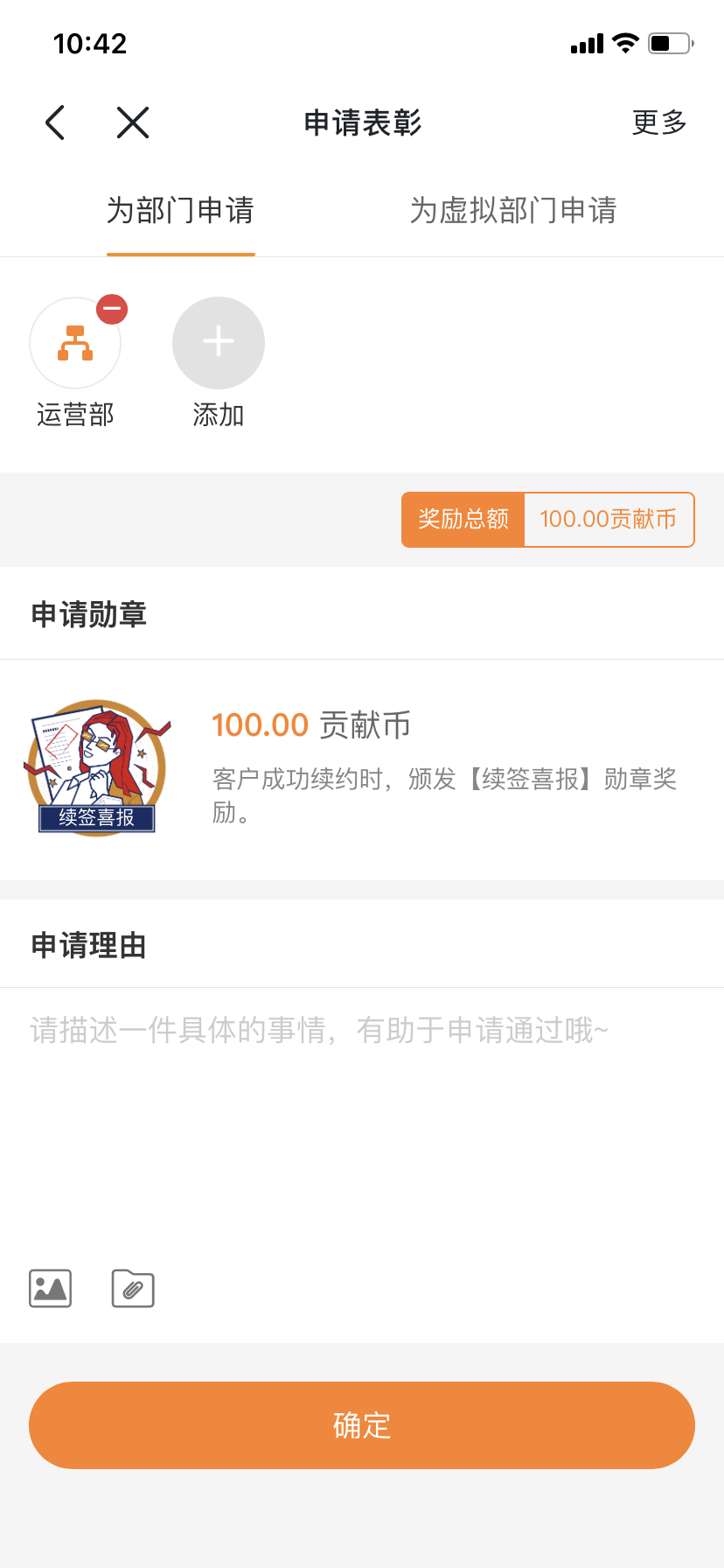
Task: Switch to the 为虚拟部门申请 tab
Action: pyautogui.click(x=513, y=211)
